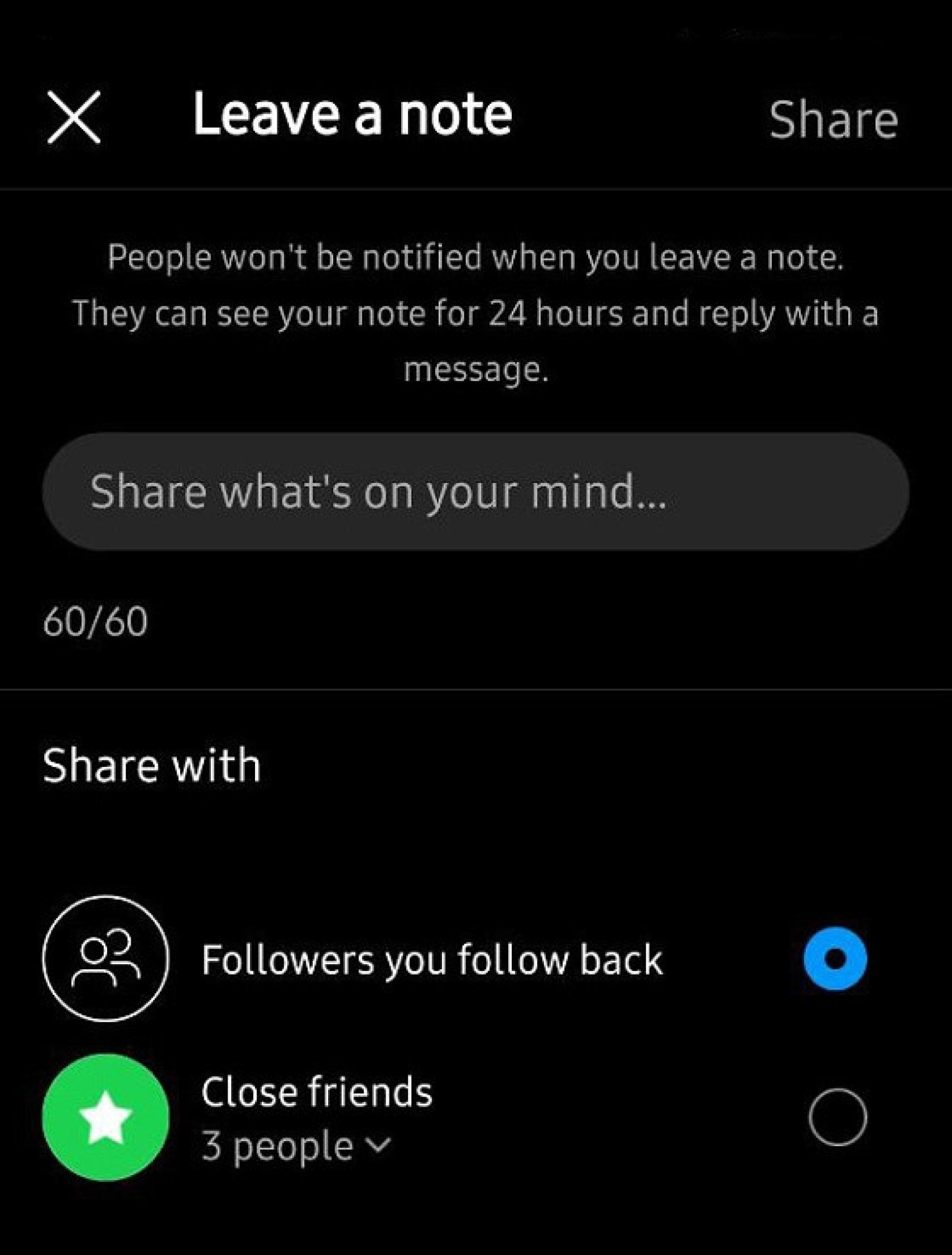Expand the 3 people close friends list
Screen dimensions: 952x1255
296,1147
